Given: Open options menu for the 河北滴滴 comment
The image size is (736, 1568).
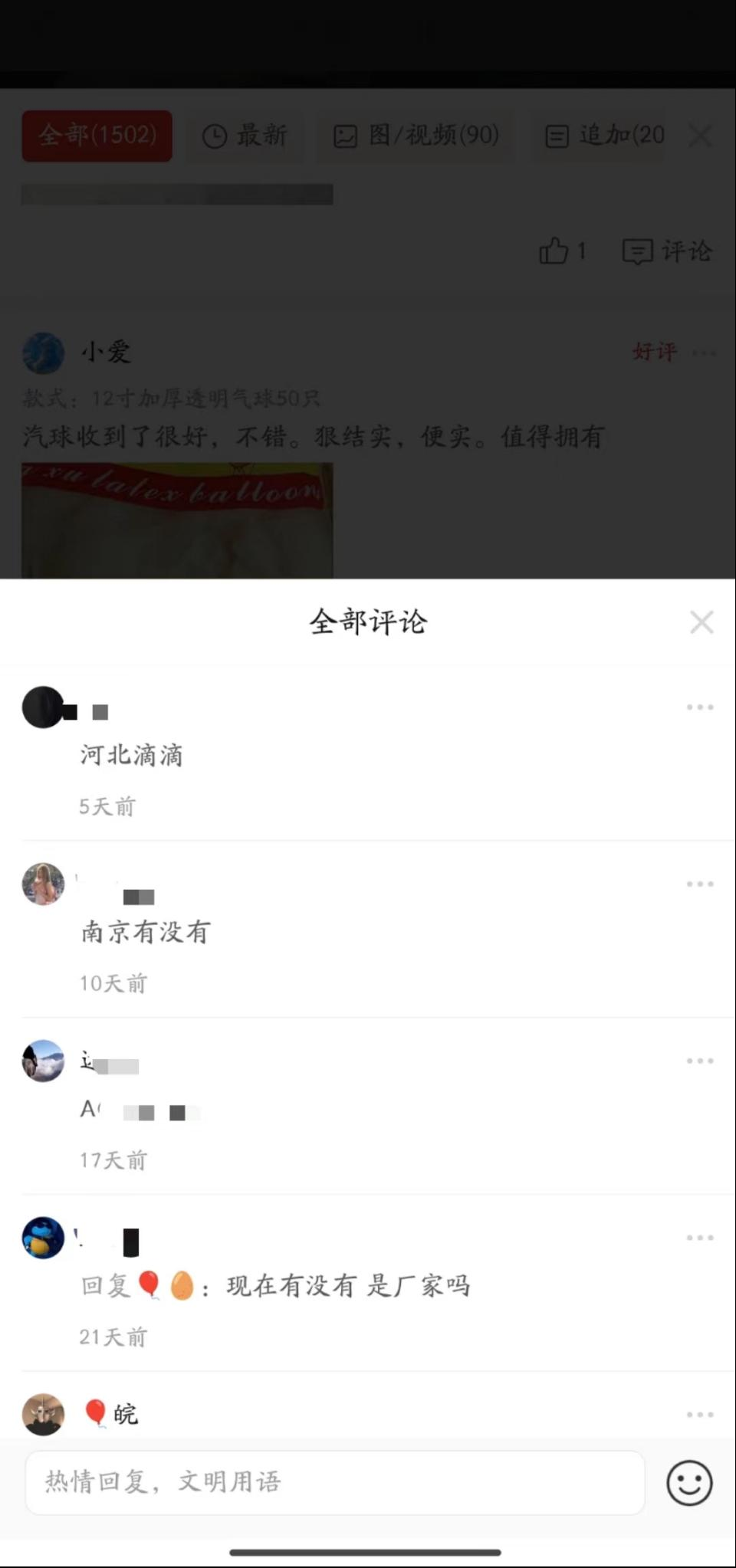Looking at the screenshot, I should pyautogui.click(x=698, y=707).
